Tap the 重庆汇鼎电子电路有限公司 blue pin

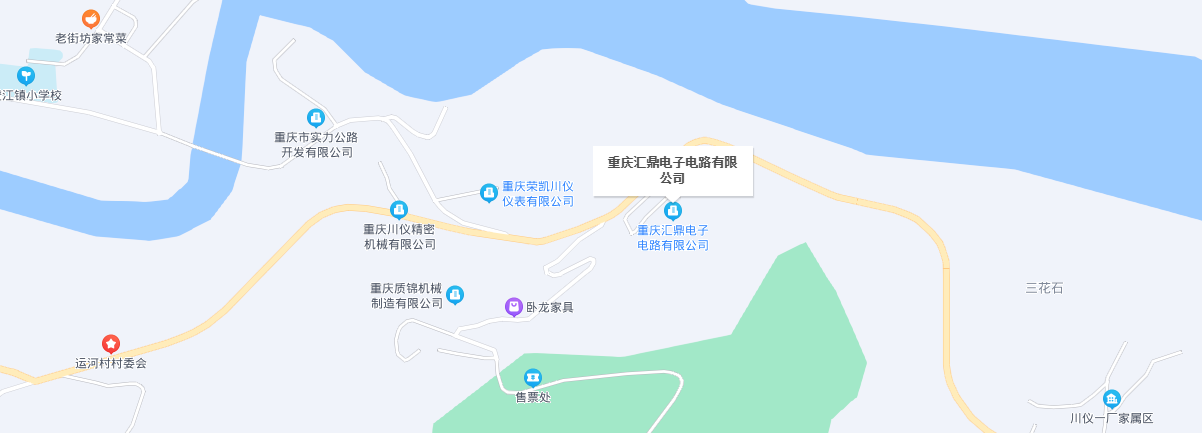tap(673, 210)
